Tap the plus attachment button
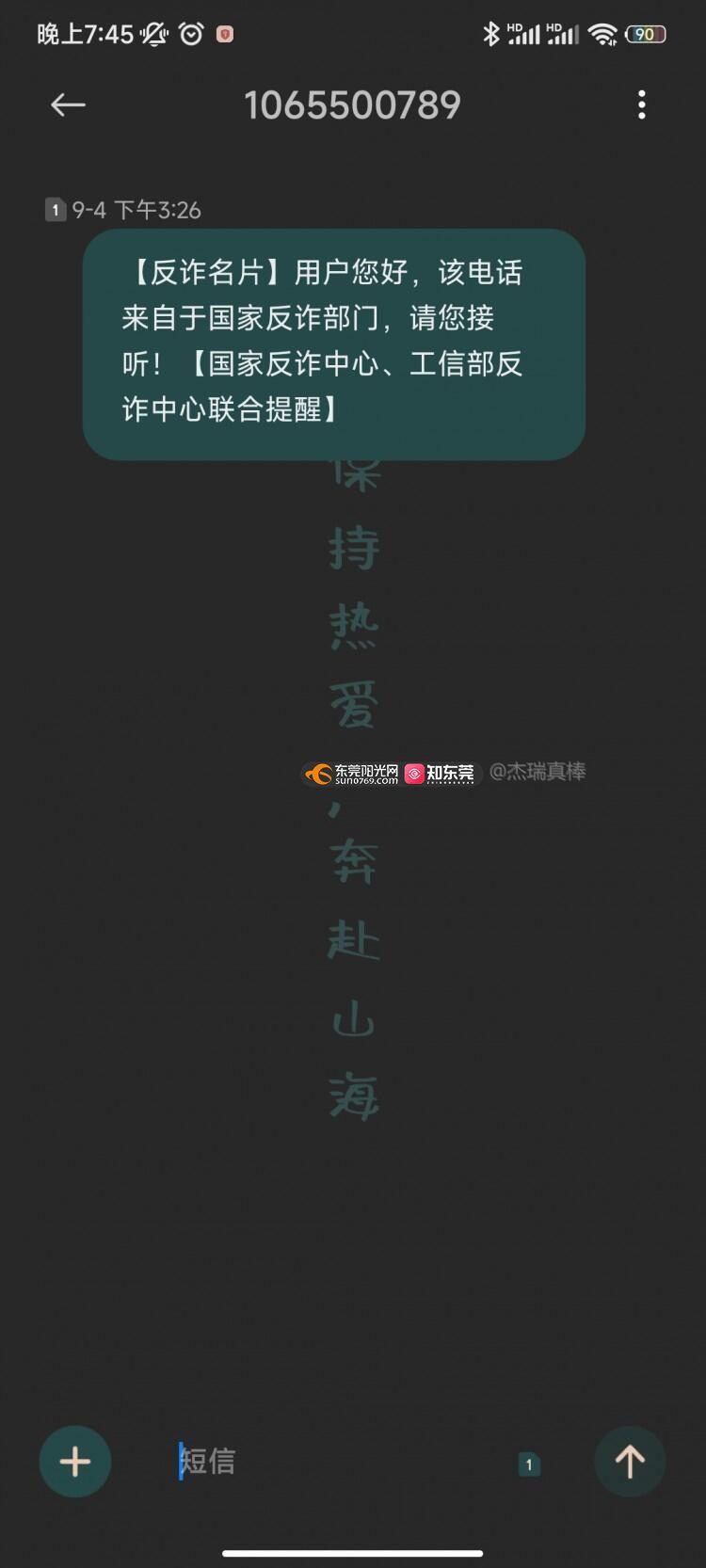 tap(75, 1461)
